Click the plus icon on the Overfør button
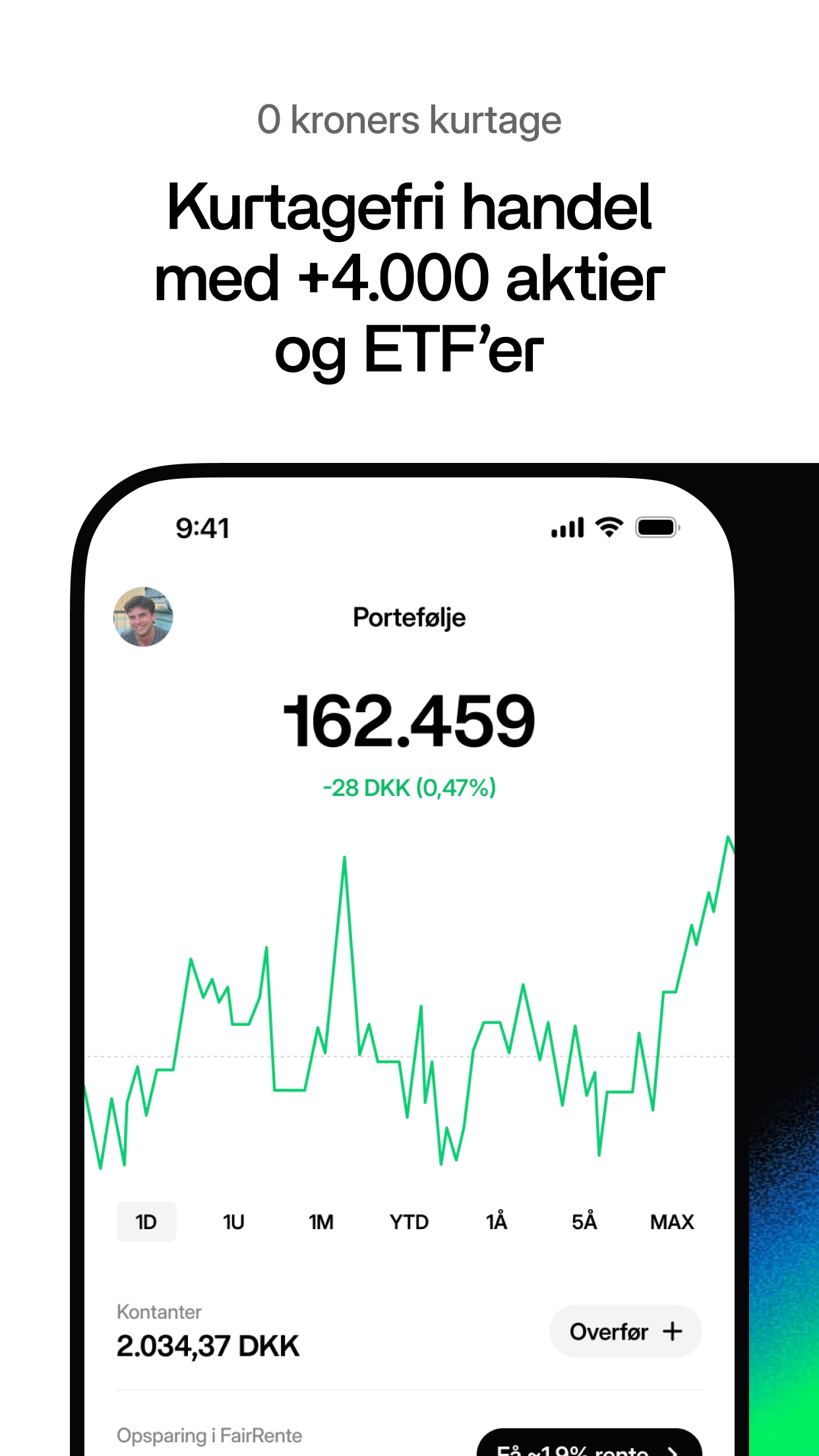 674,1331
